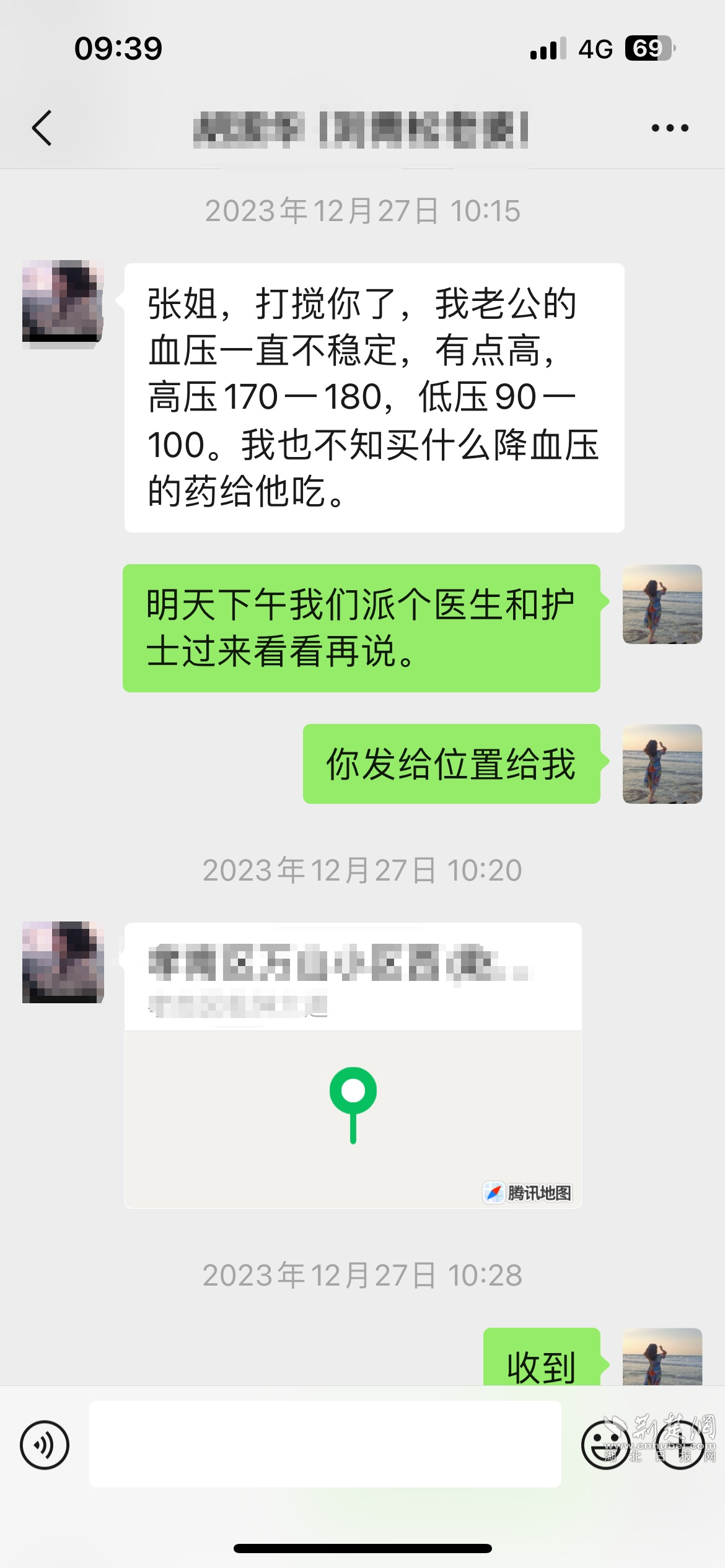Open your own avatar beside 你发给位置给我
Screen dimensions: 725x1568
coord(662,764)
